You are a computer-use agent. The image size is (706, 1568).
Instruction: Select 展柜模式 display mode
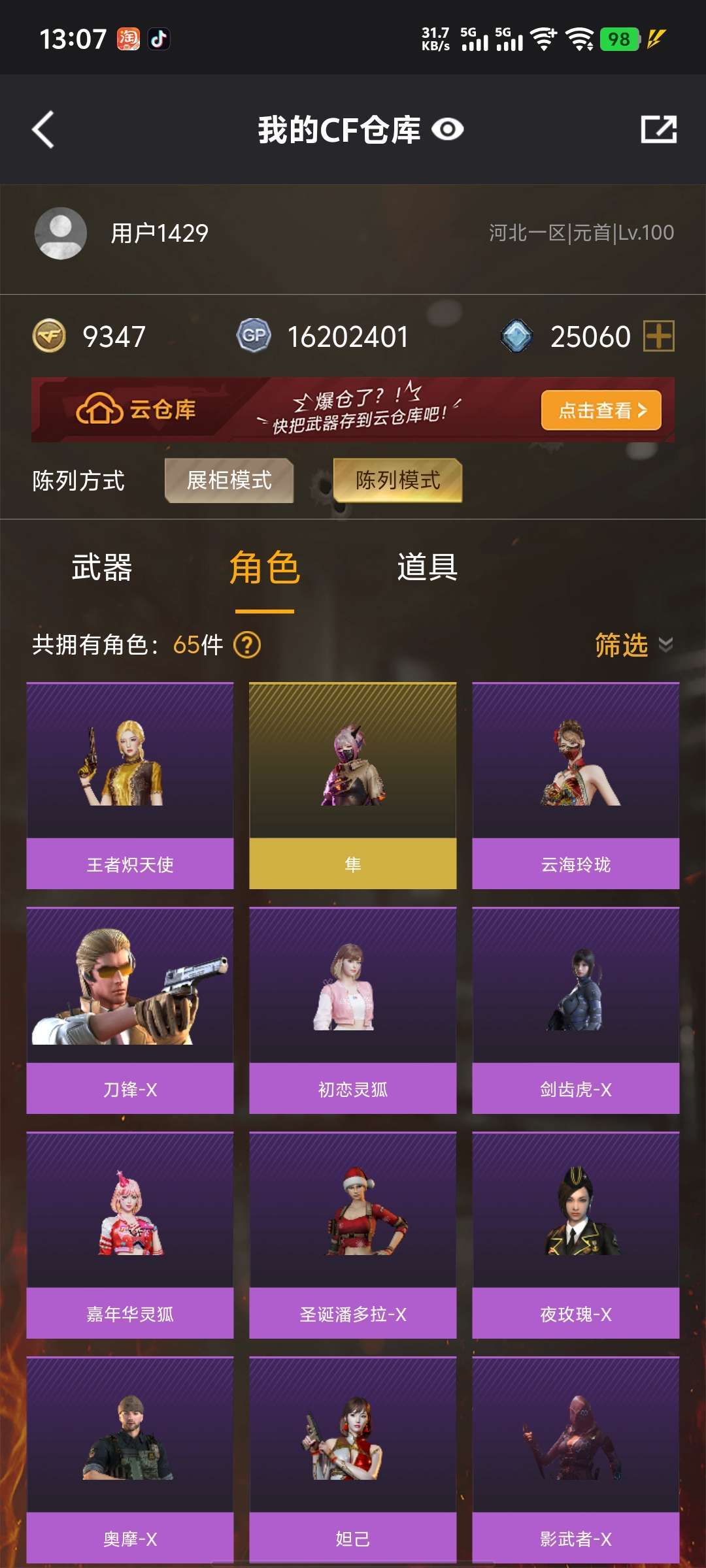point(229,480)
